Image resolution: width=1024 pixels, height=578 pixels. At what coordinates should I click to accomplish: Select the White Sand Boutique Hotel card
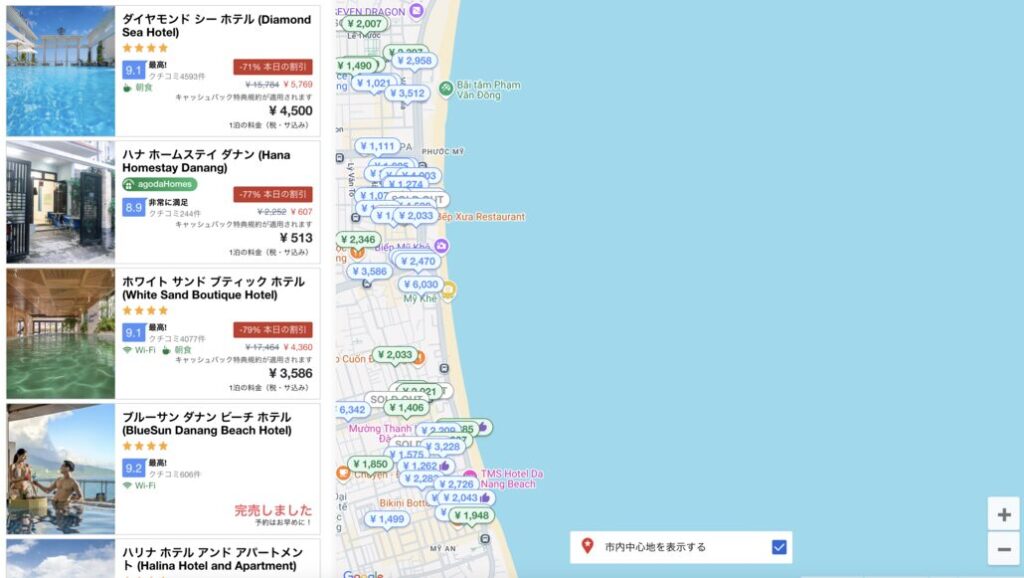[213, 288]
